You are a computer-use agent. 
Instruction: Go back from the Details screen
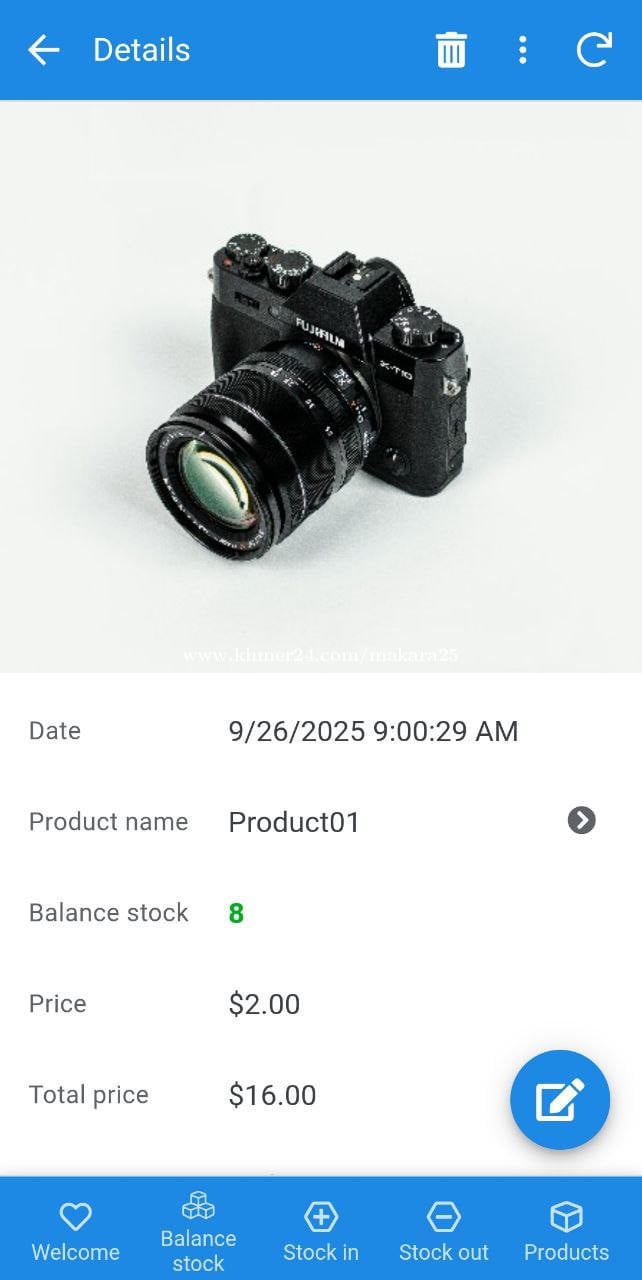coord(44,50)
